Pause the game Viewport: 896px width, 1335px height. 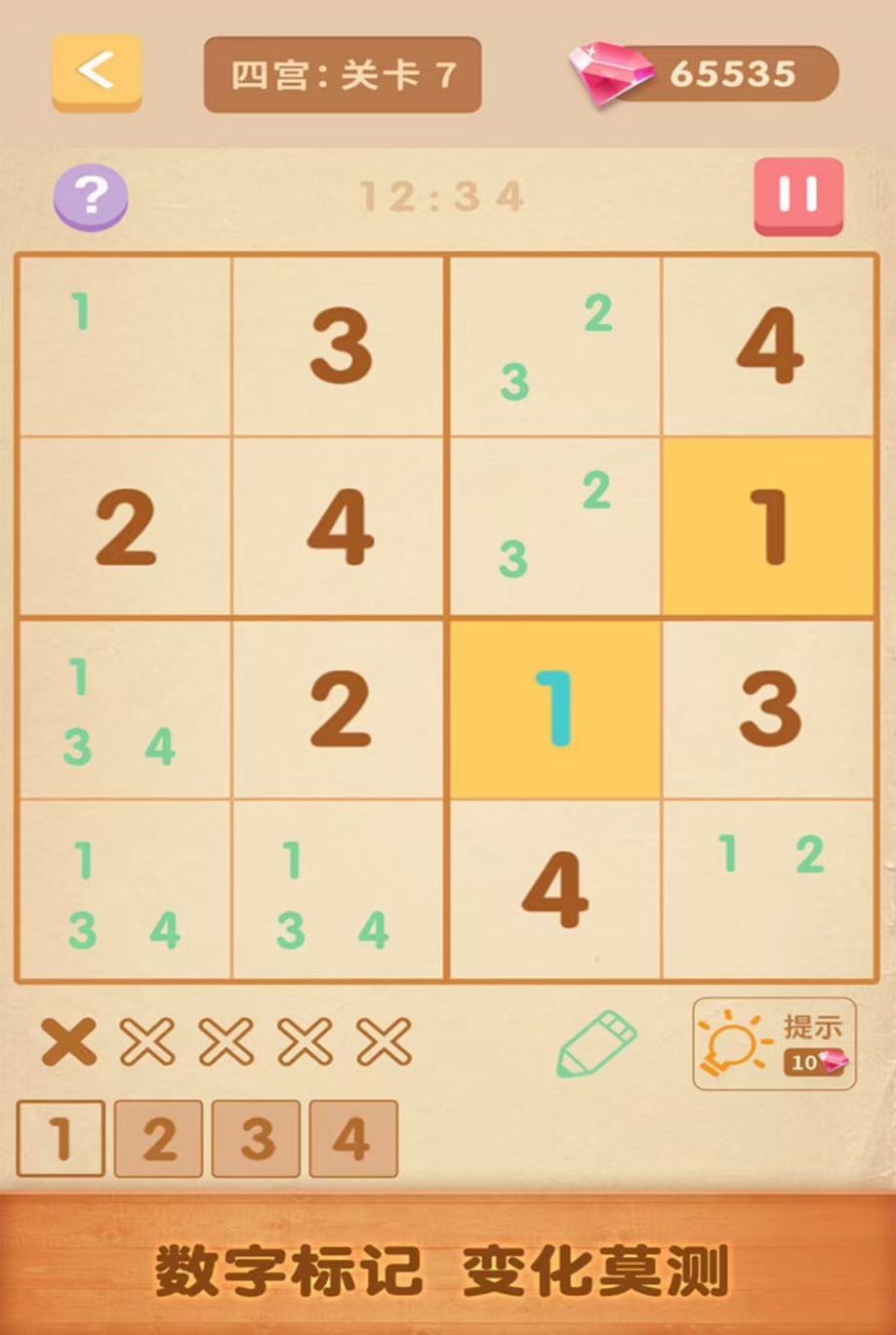click(x=797, y=195)
